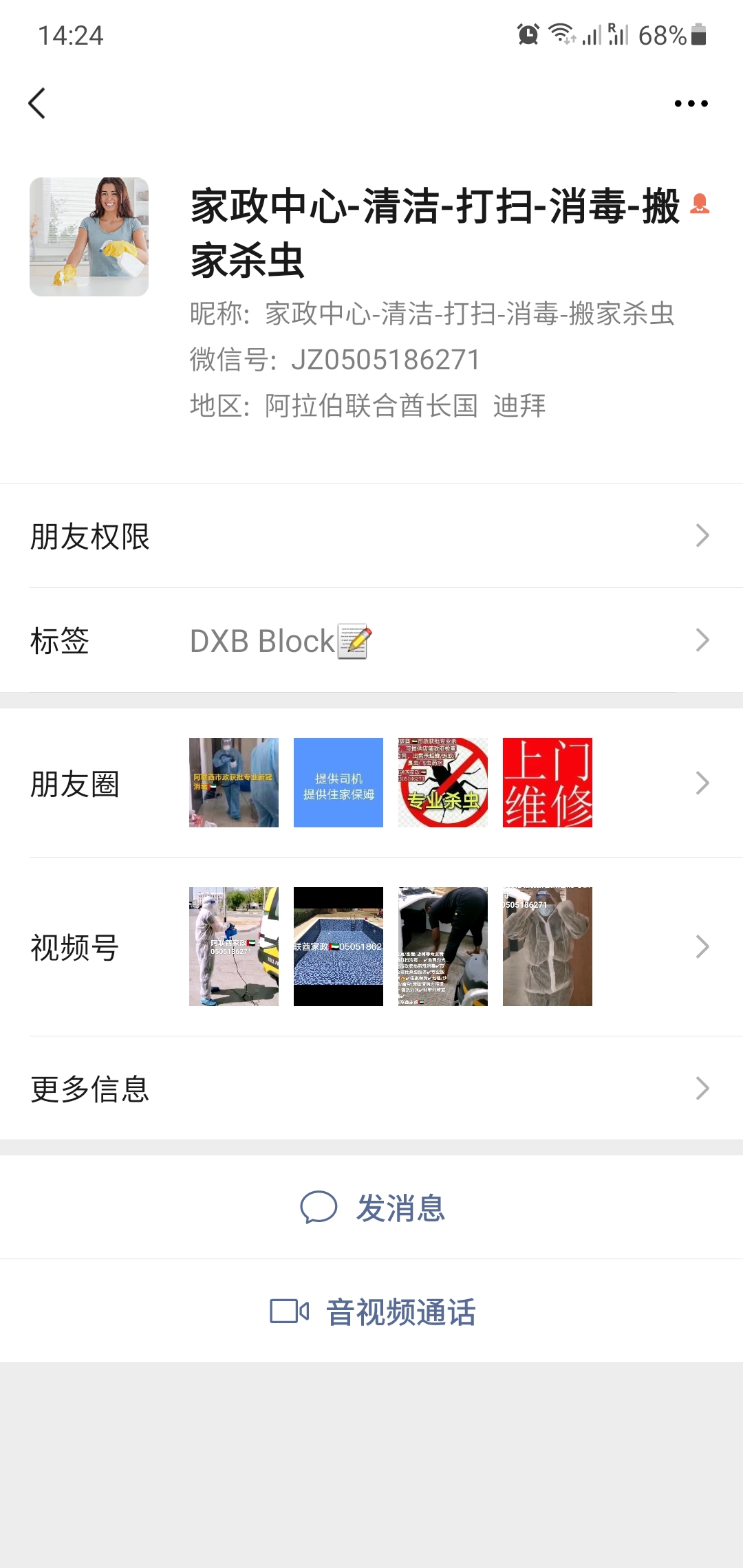Tap 发消息 to send a message
This screenshot has height=1568, width=743.
pos(401,1206)
